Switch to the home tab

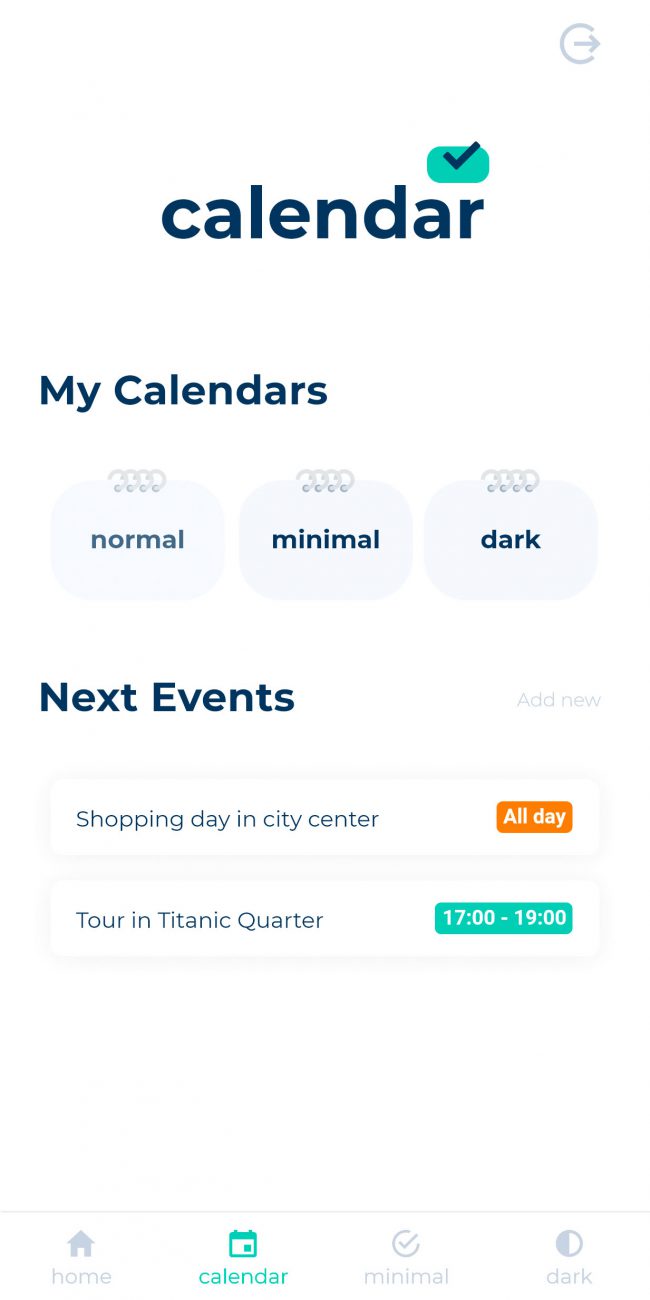[81, 1259]
